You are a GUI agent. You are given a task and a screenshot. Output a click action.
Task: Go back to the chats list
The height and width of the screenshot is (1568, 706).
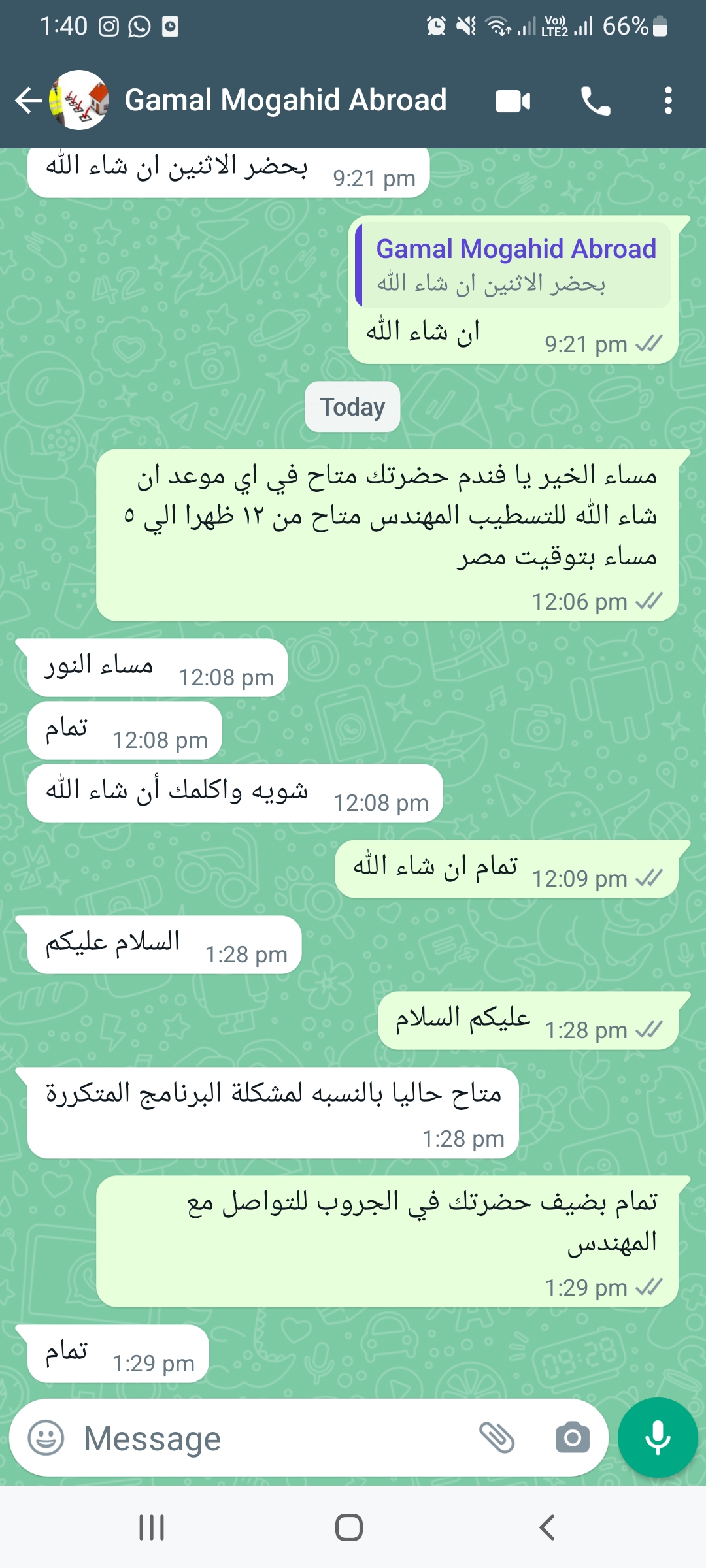(x=28, y=100)
